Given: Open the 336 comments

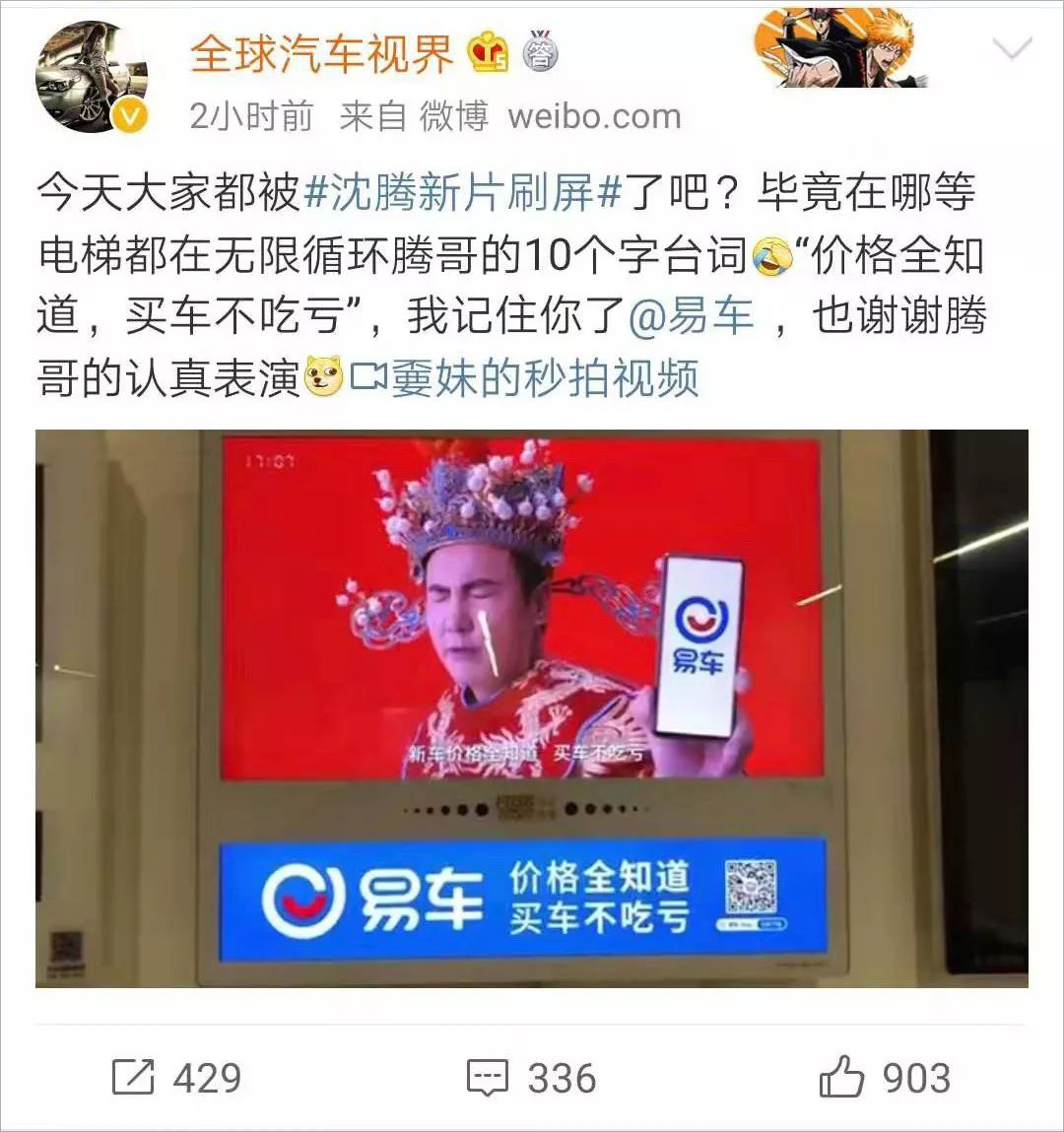Looking at the screenshot, I should (532, 1078).
